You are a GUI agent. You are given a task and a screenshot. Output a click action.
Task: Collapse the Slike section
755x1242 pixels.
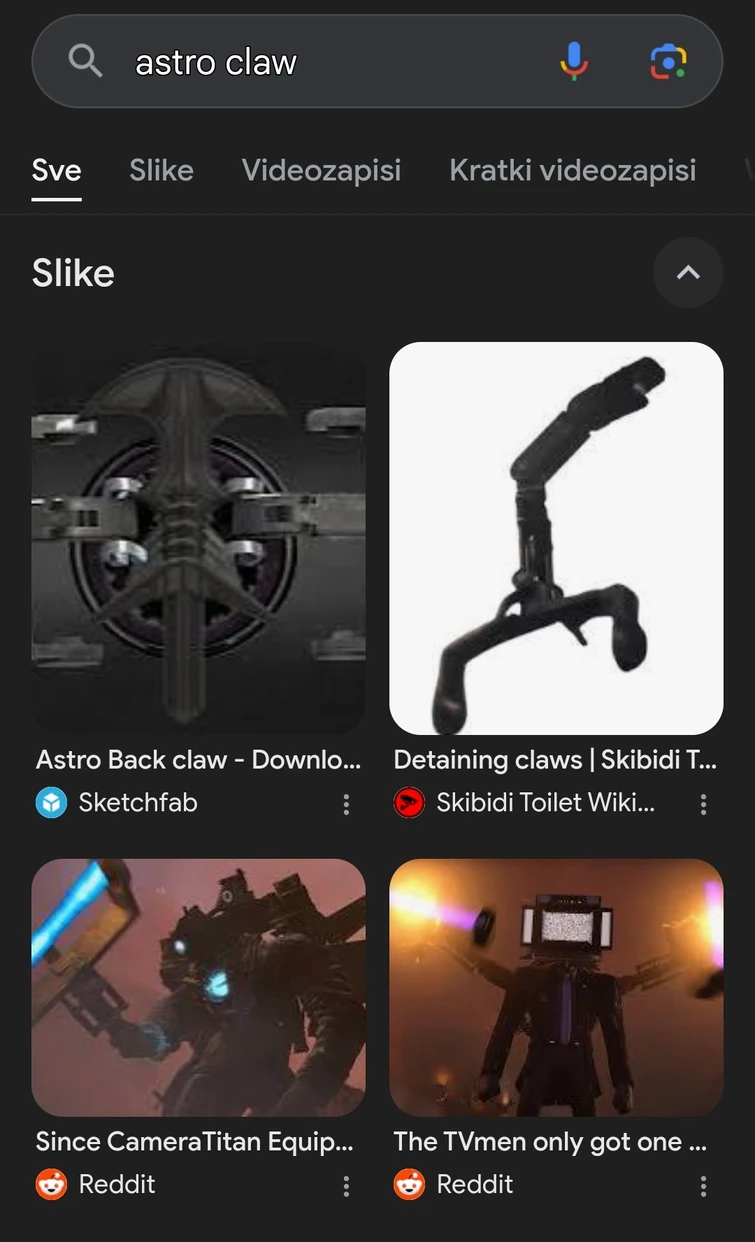688,273
